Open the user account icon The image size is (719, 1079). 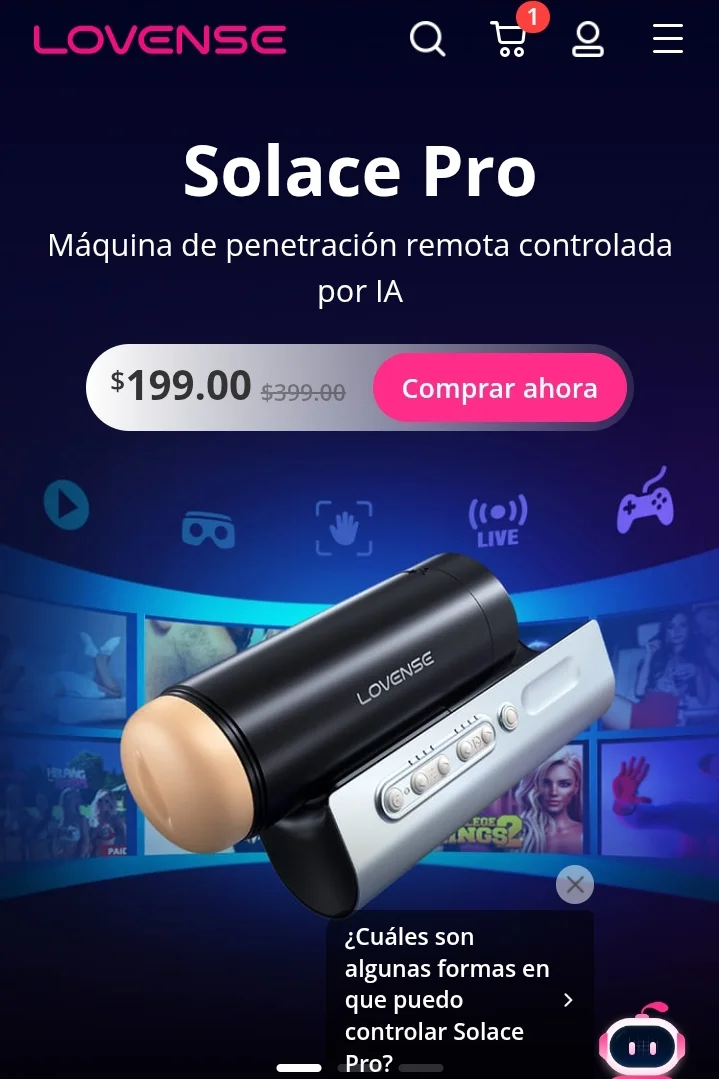(587, 39)
